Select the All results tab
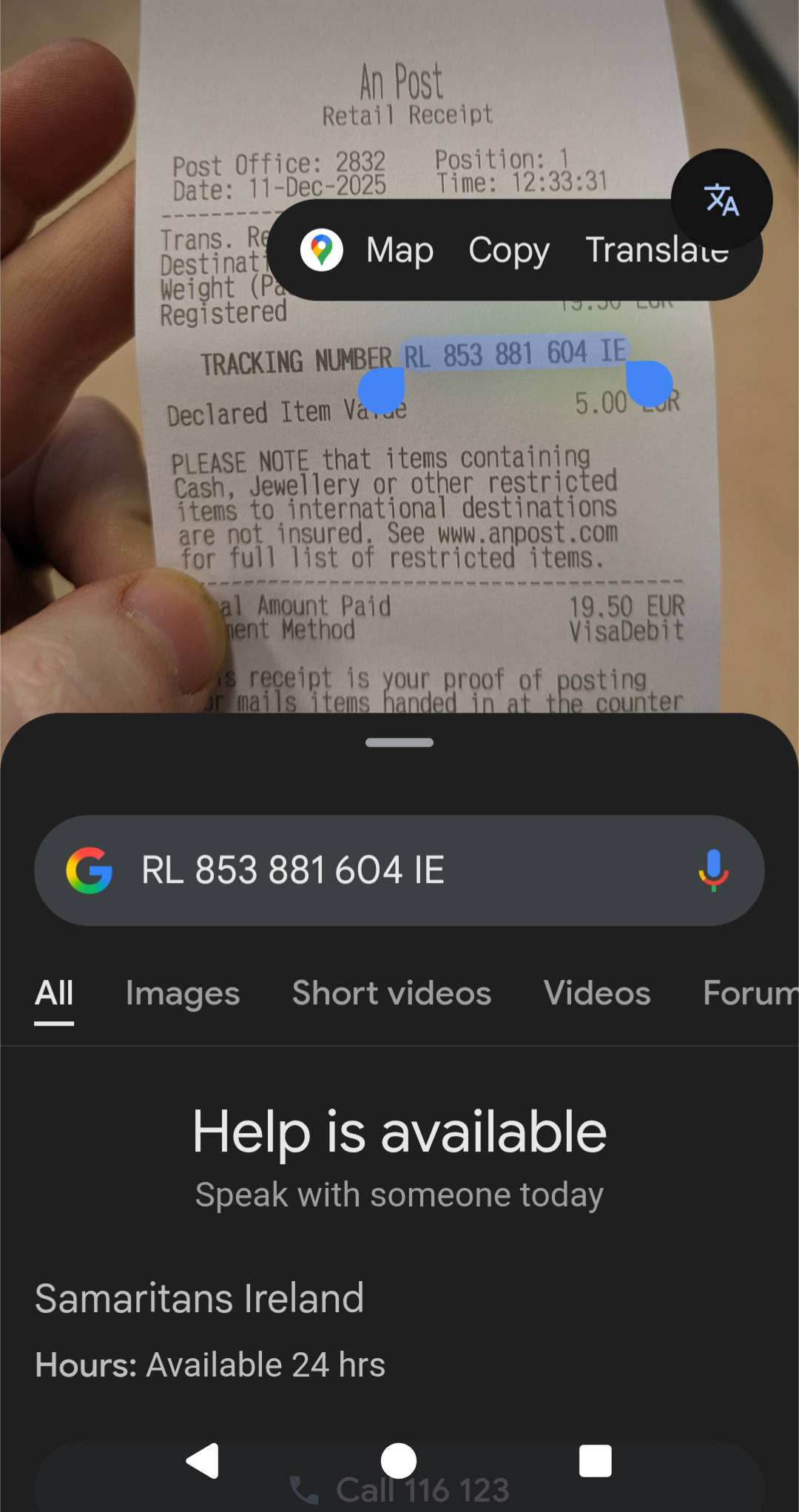 54,993
